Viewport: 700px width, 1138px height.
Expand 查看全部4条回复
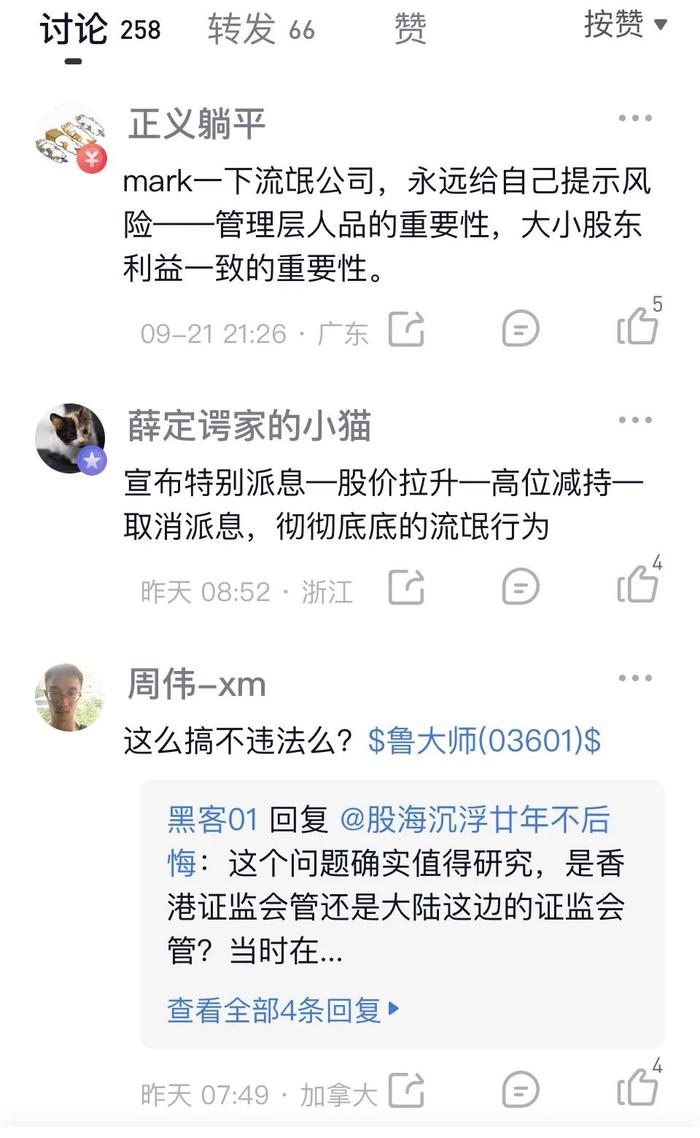tap(283, 1010)
